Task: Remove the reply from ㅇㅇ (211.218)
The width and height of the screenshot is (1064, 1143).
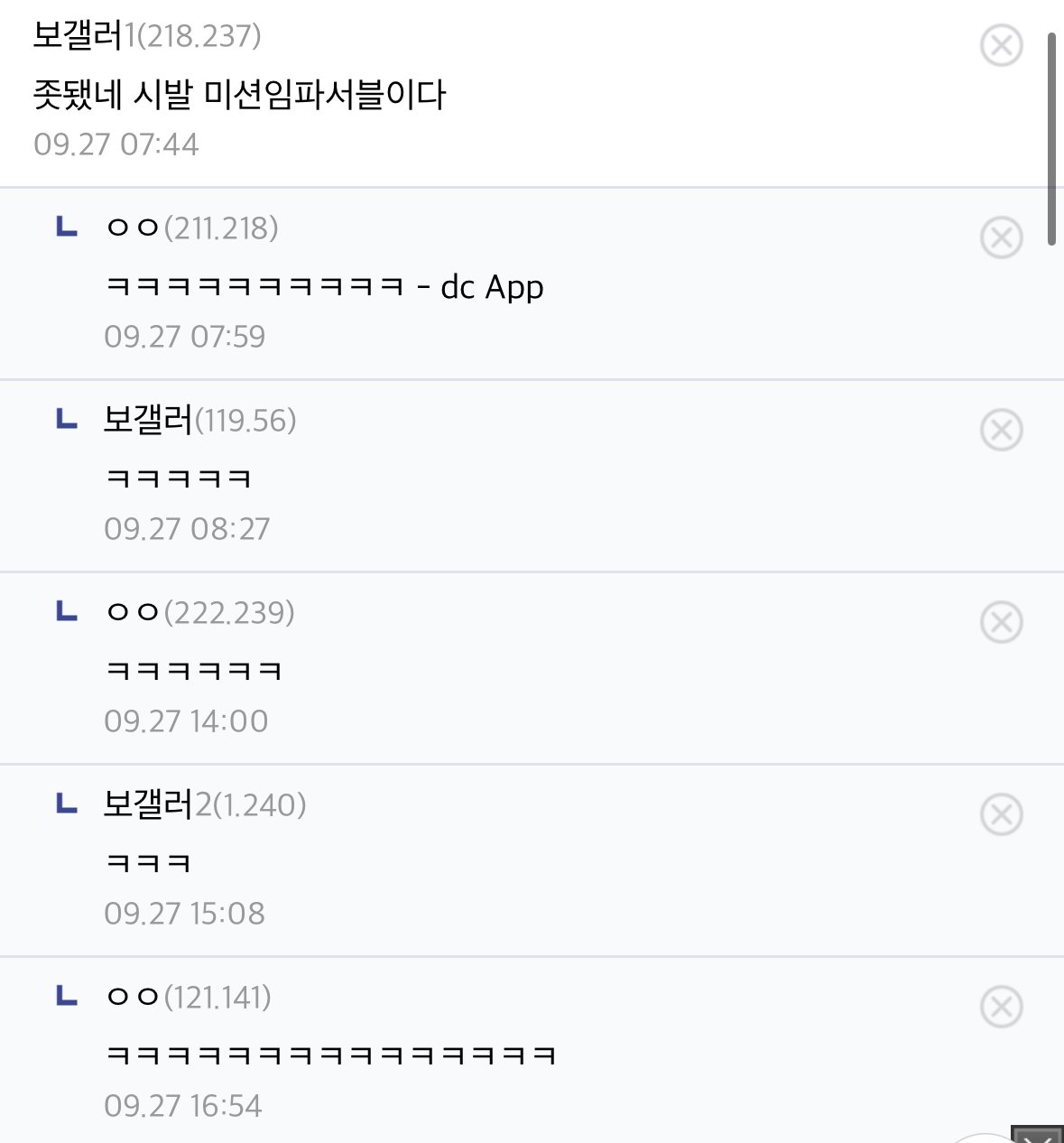Action: click(x=1001, y=237)
